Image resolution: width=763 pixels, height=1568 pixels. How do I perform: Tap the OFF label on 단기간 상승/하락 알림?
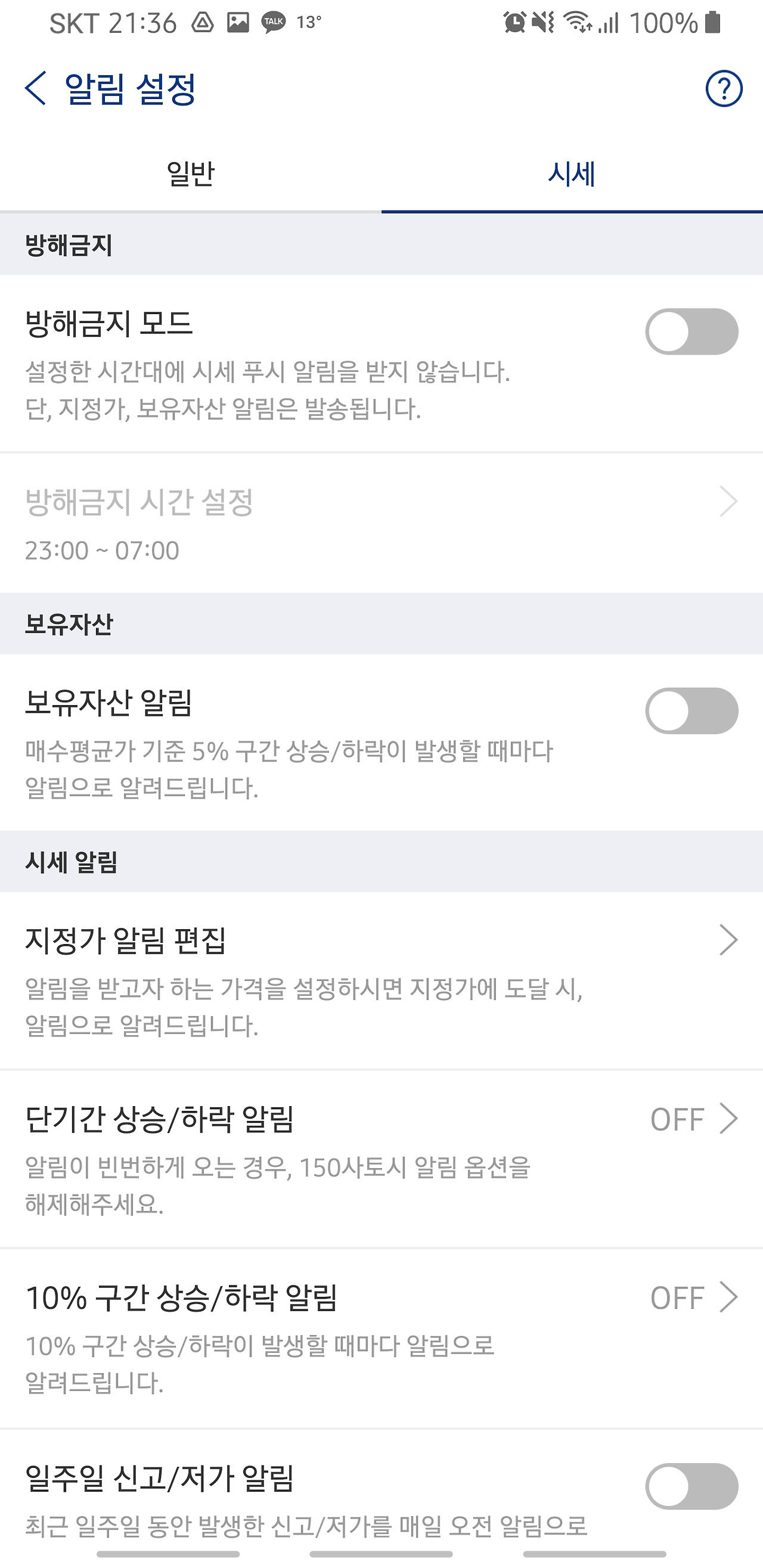point(677,1119)
